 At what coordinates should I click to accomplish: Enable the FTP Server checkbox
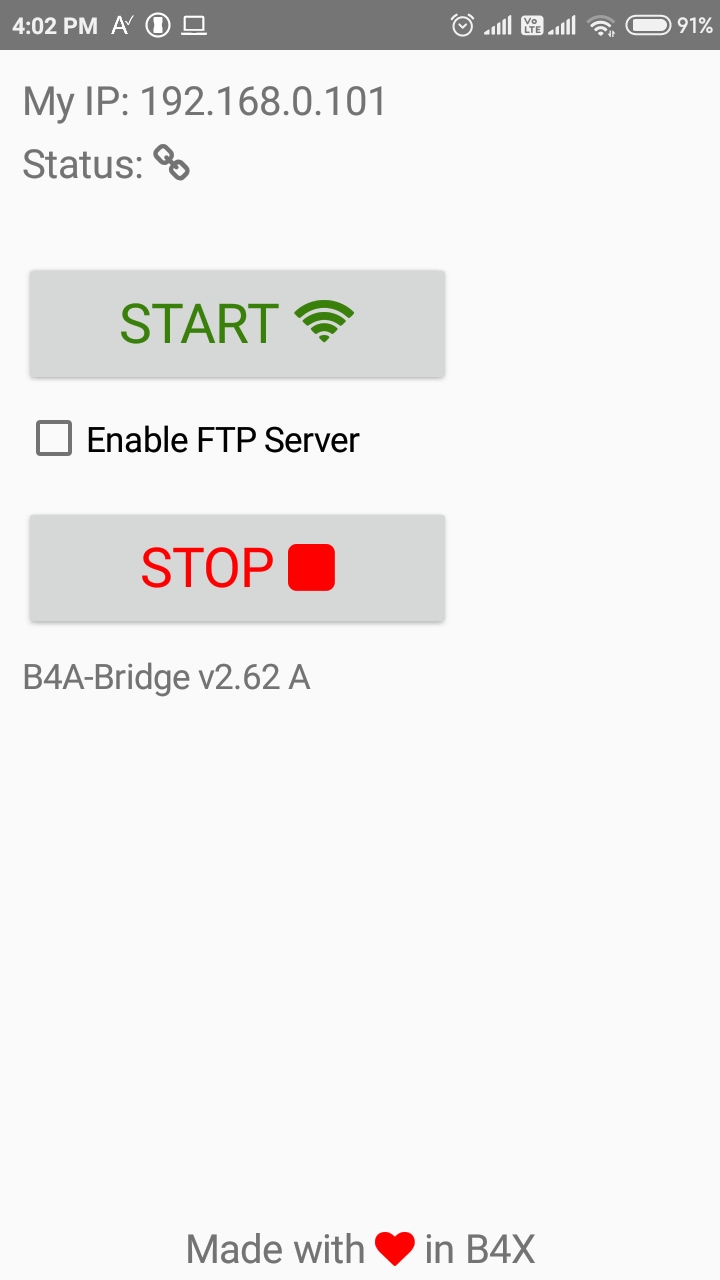(54, 439)
